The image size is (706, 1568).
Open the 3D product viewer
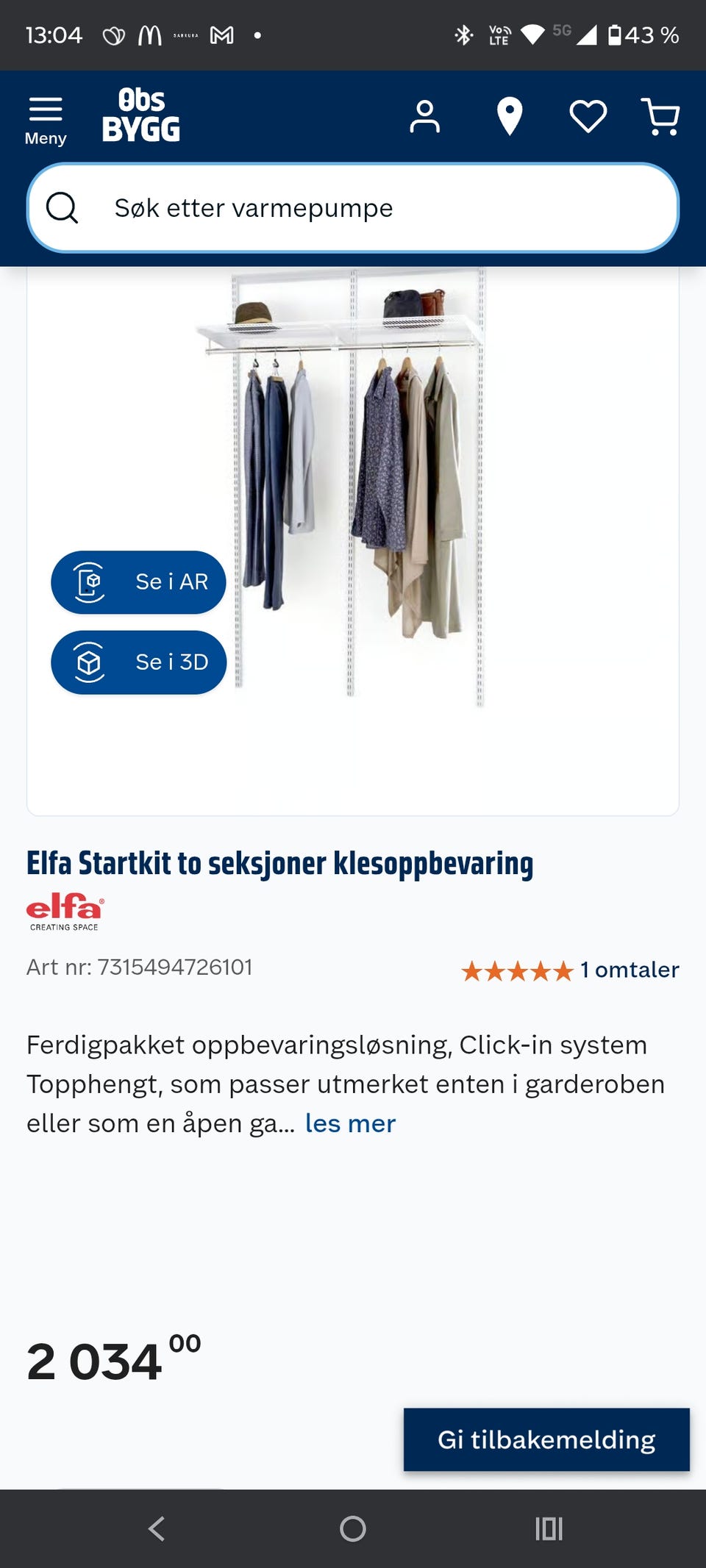138,662
